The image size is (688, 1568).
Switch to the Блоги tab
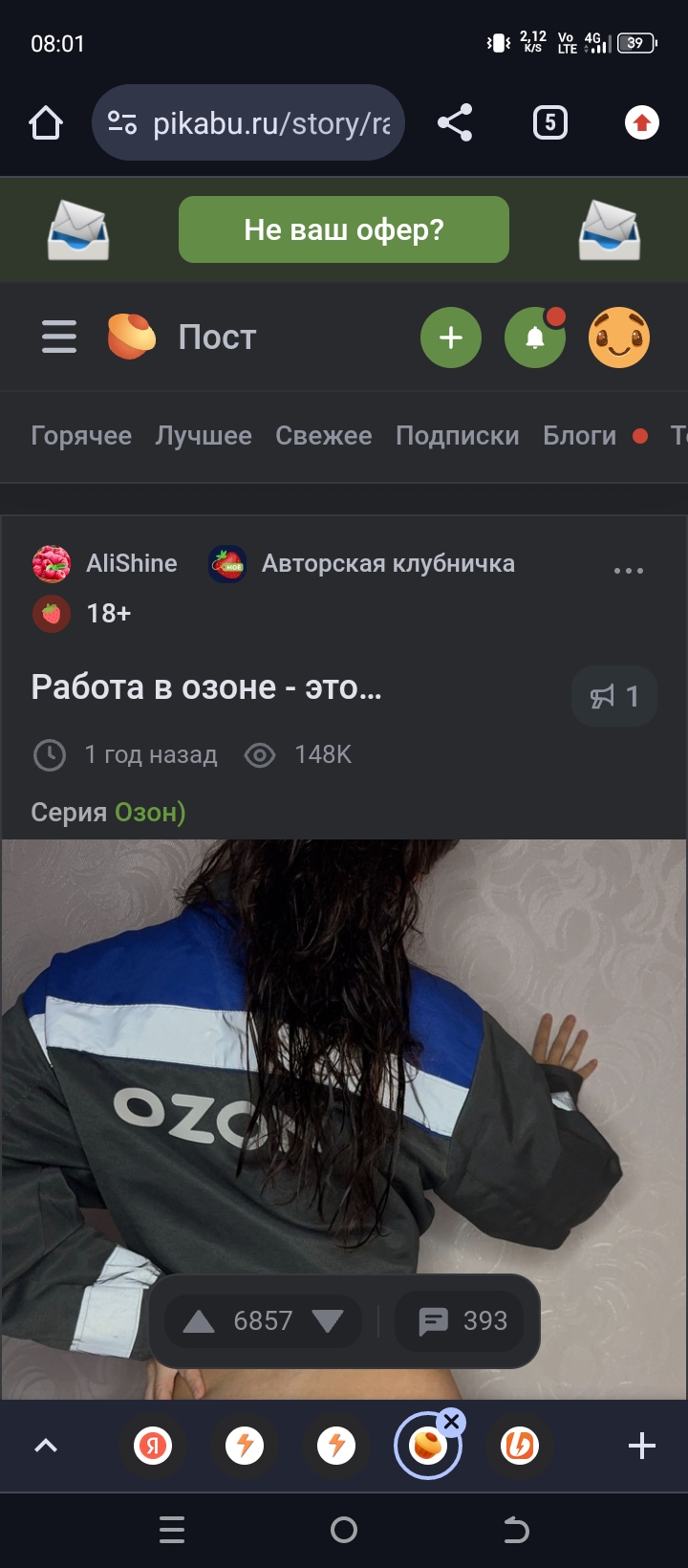[580, 436]
